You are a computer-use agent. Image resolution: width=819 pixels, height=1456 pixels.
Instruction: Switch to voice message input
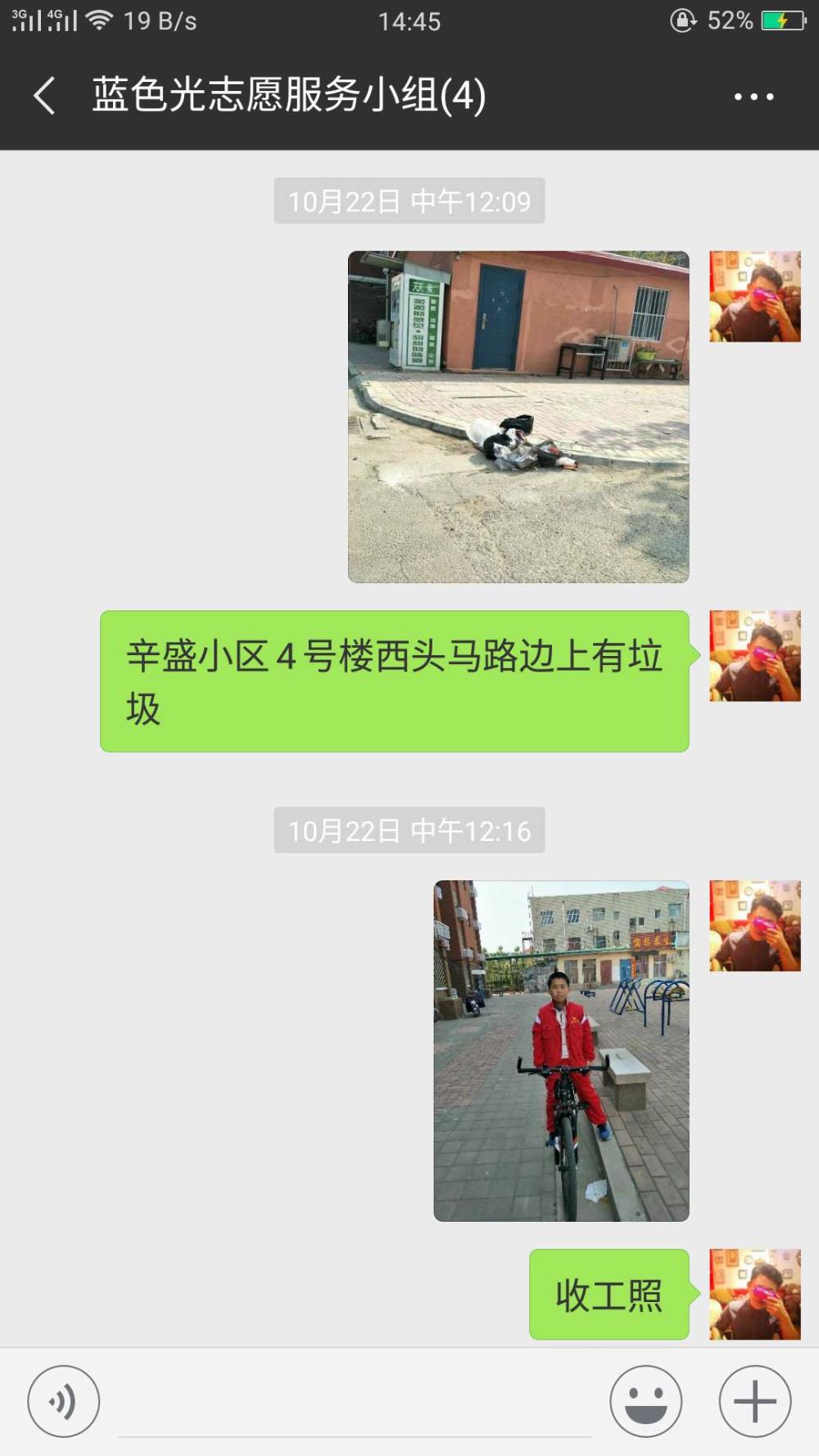(x=64, y=1401)
